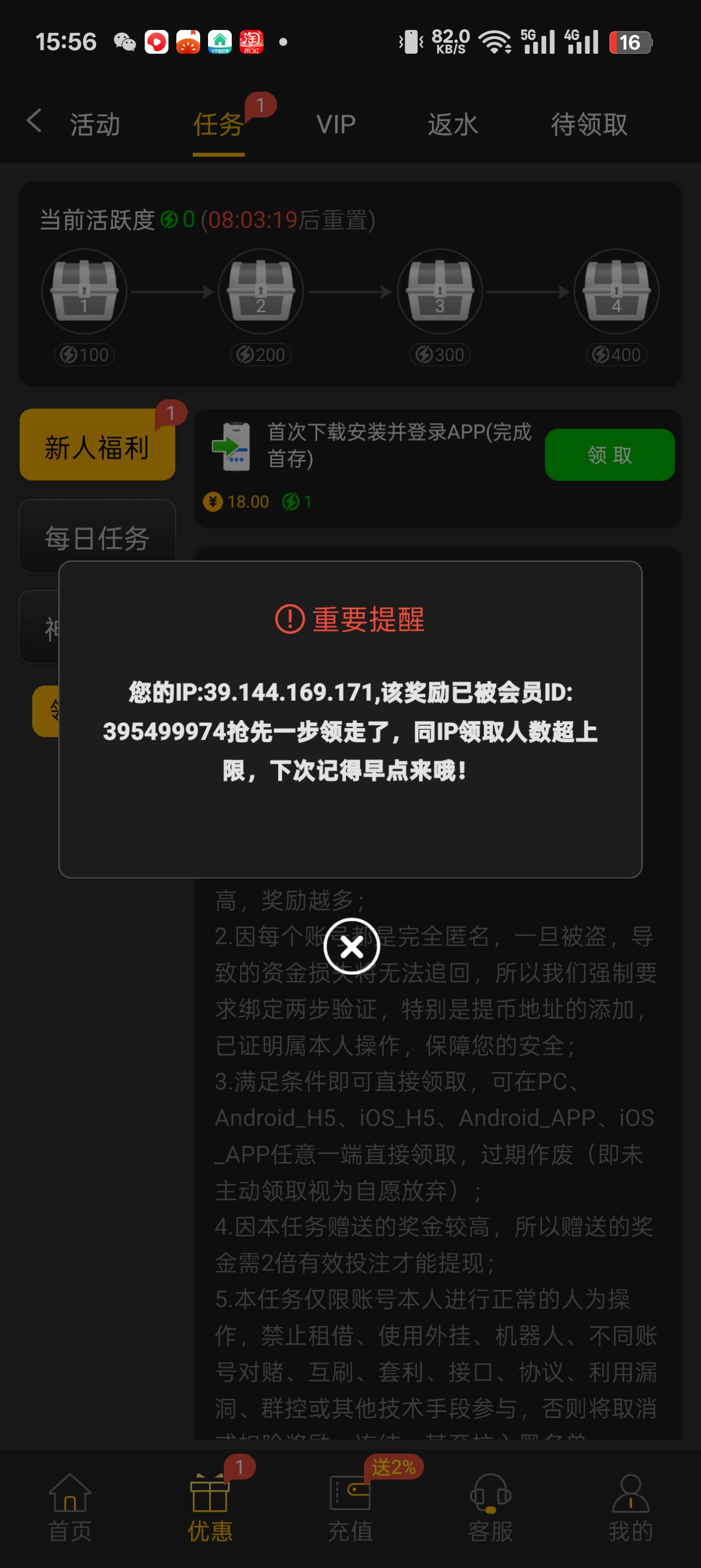
Task: Close the 重要提醒 popup
Action: point(352,946)
